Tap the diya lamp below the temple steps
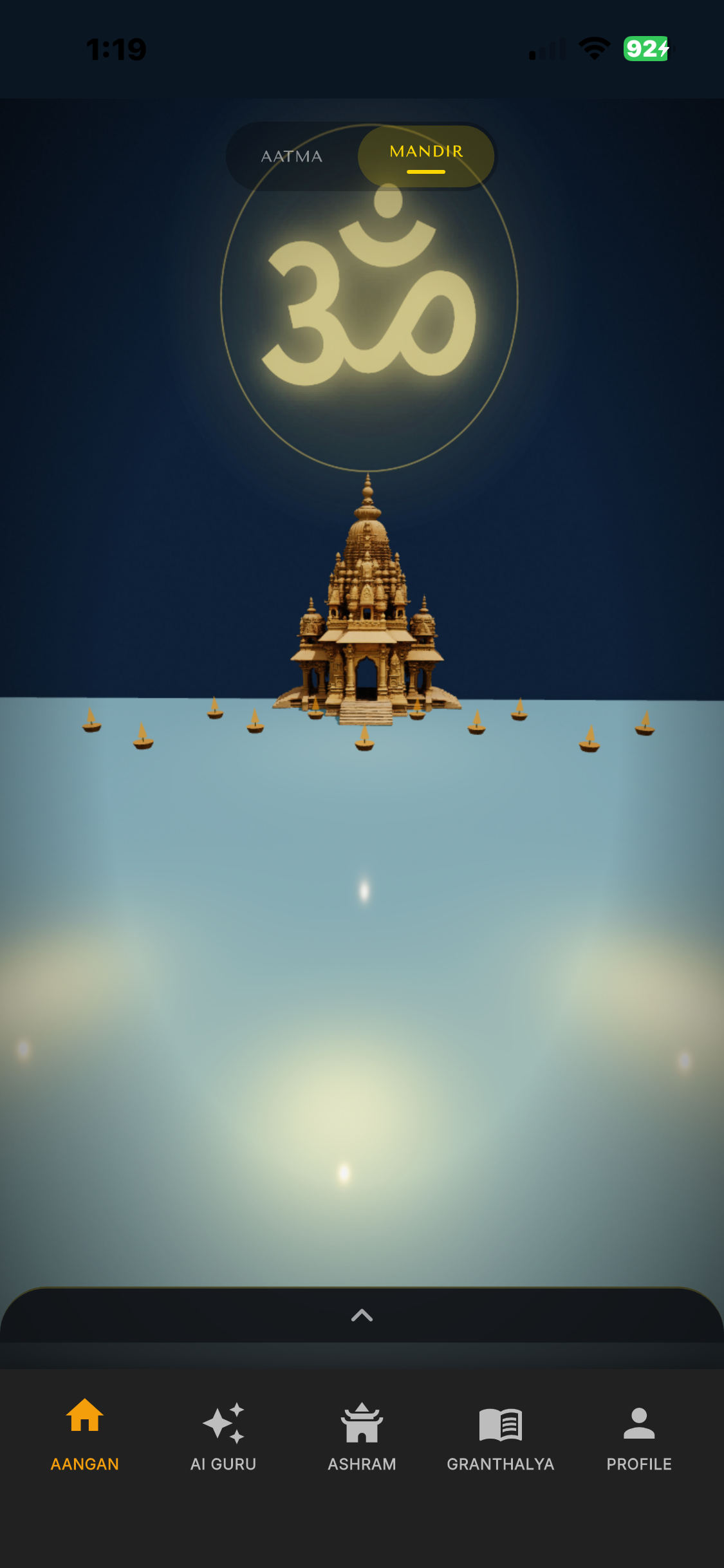This screenshot has width=724, height=1568. coord(364,743)
